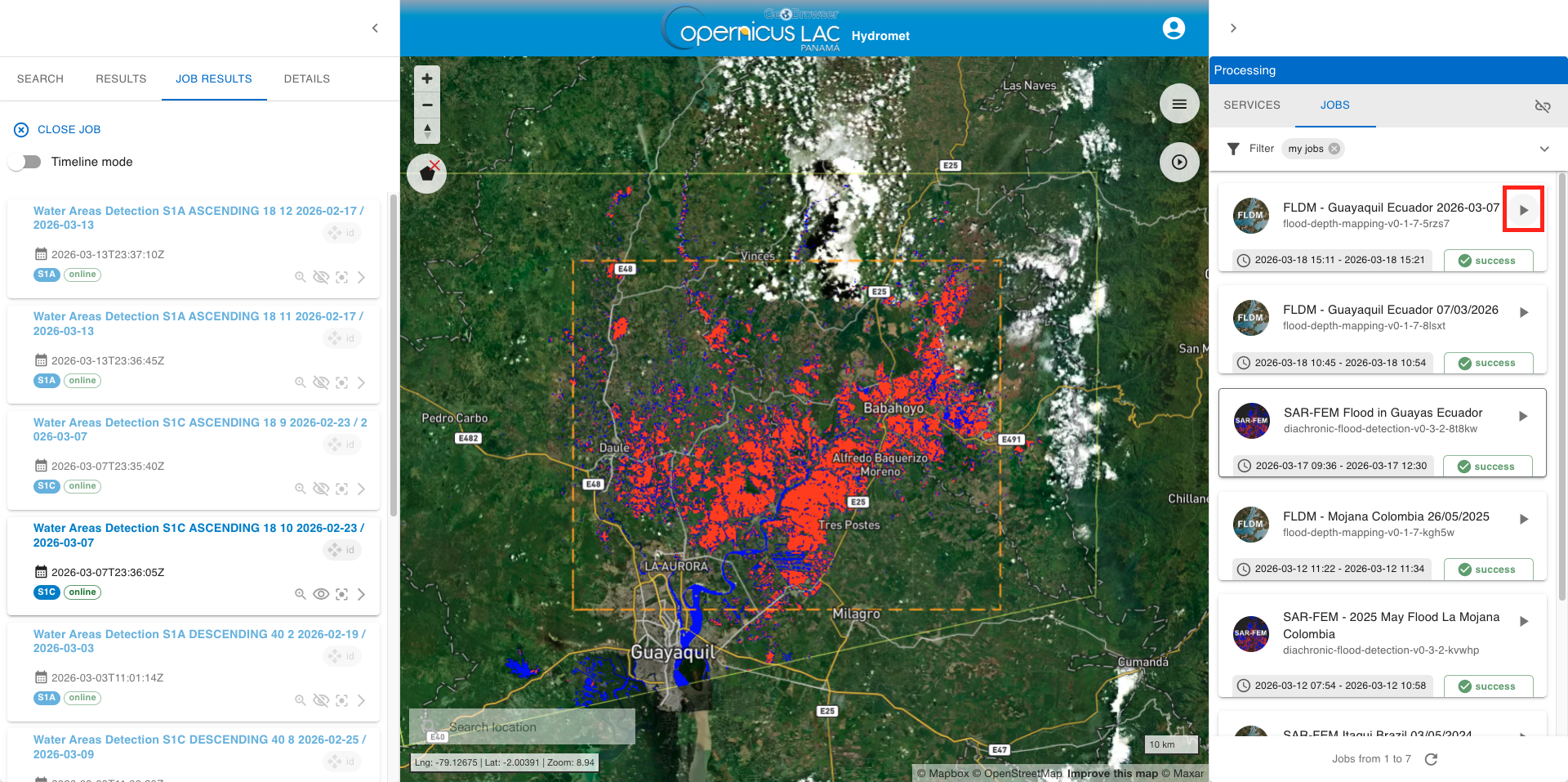This screenshot has width=1568, height=782.
Task: Zoom in on the map
Action: tap(427, 78)
